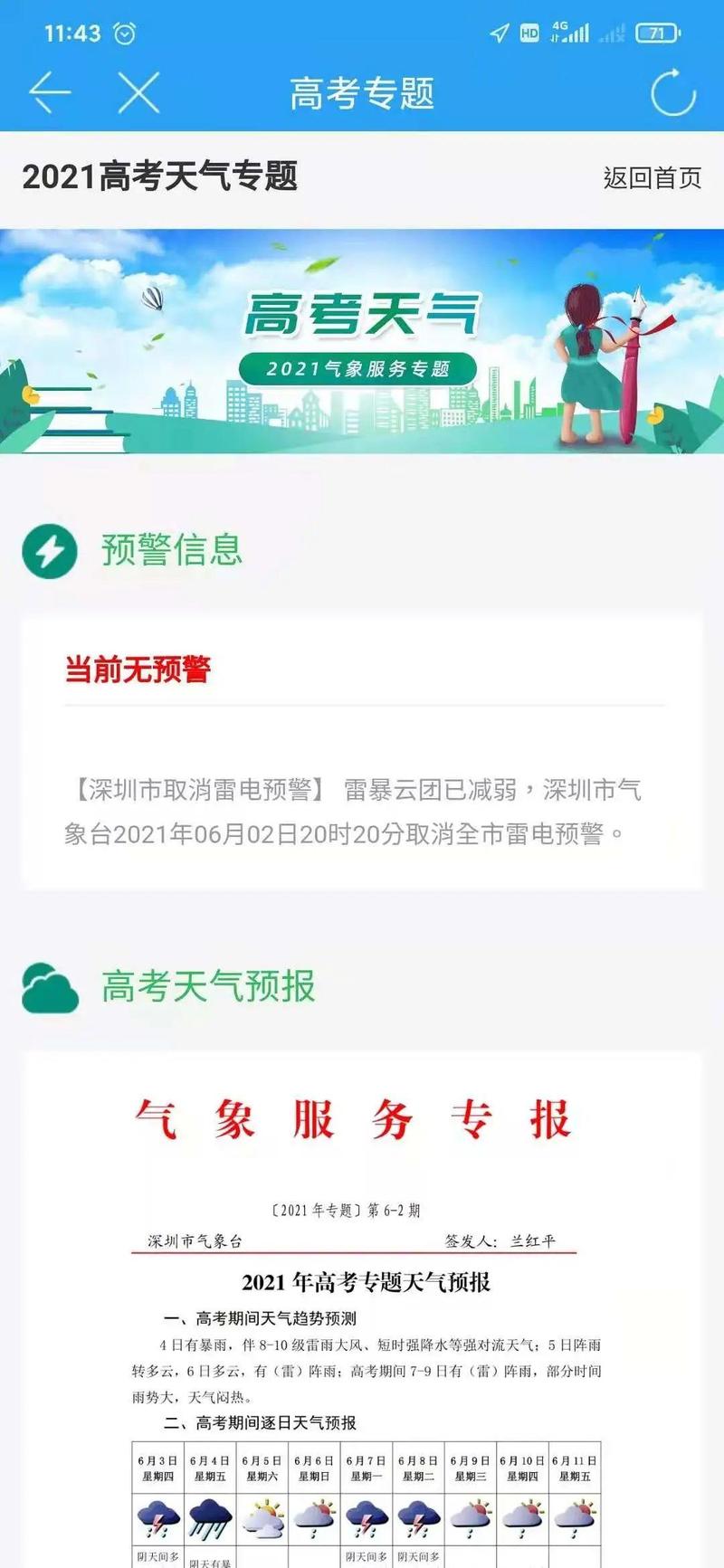
Task: Go back using the top-left arrow
Action: 50,92
